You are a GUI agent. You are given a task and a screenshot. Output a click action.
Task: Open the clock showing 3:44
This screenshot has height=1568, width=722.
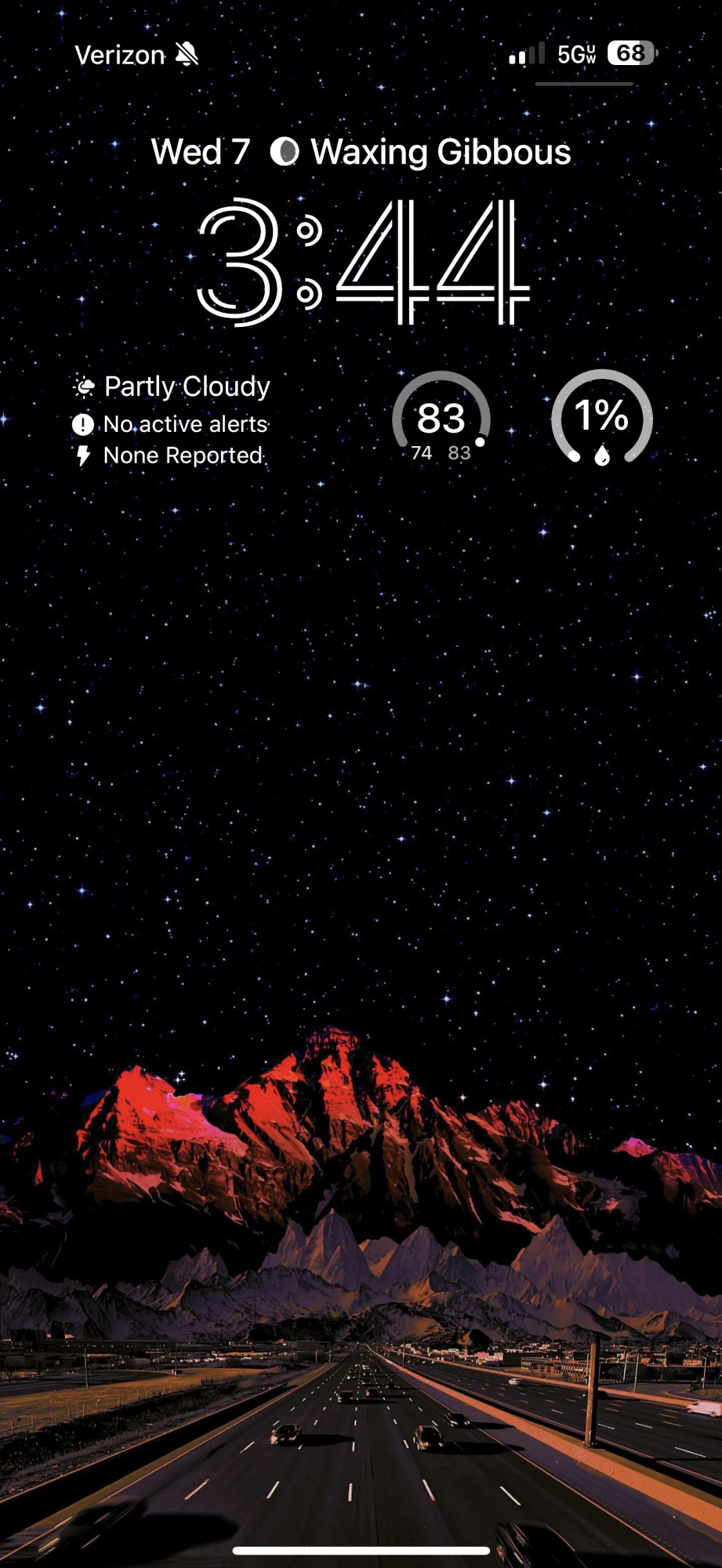361,263
